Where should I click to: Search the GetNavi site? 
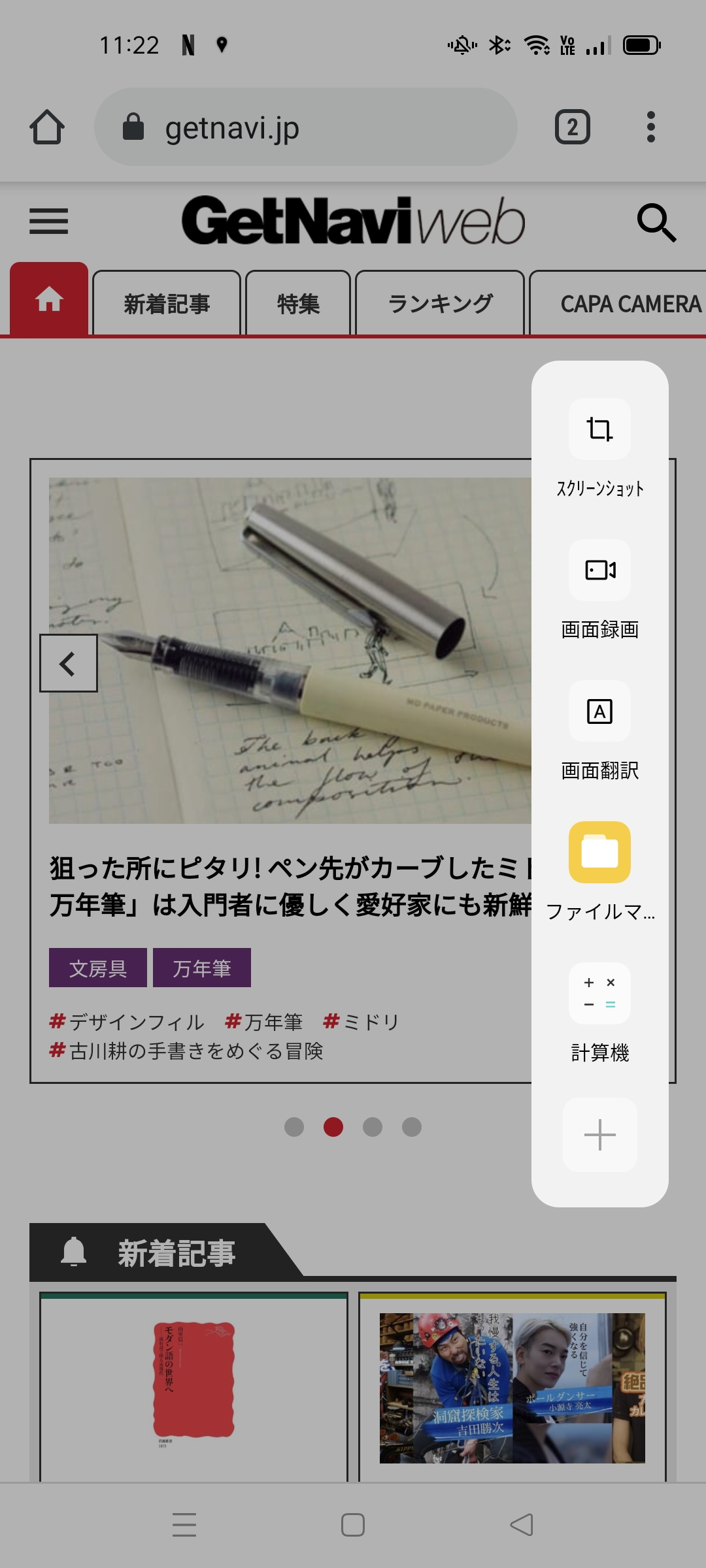(656, 223)
